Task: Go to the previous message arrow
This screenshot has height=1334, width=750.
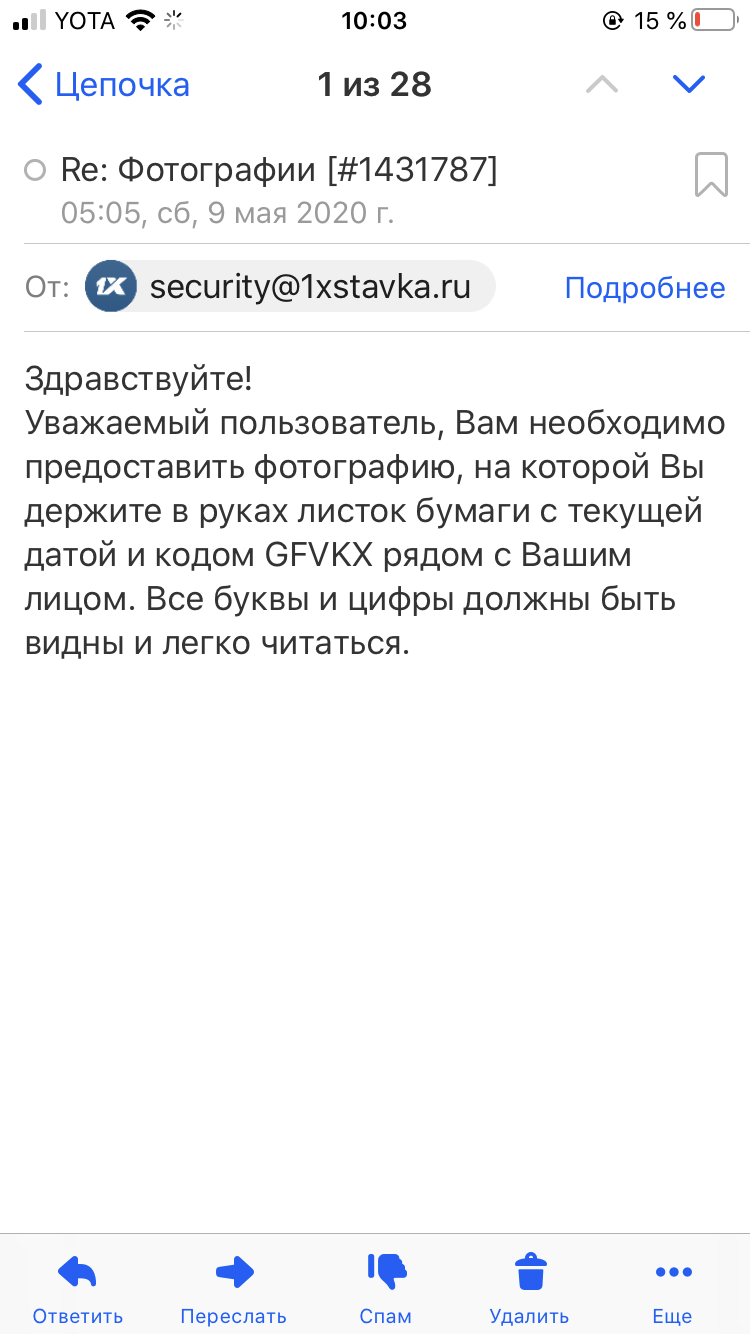Action: [602, 85]
